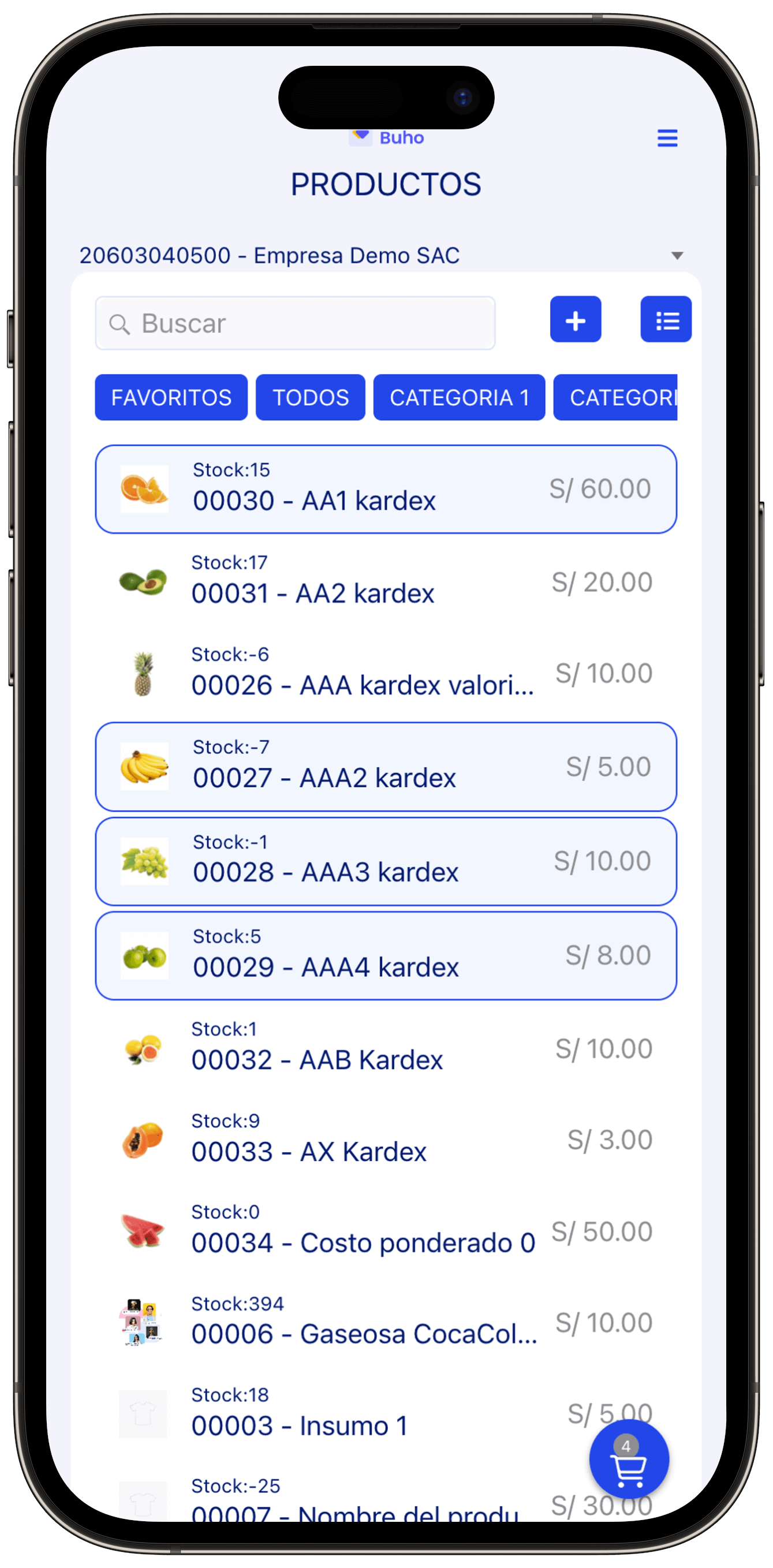
Task: Add product 00032 - AAB Kardex
Action: pyautogui.click(x=386, y=1049)
